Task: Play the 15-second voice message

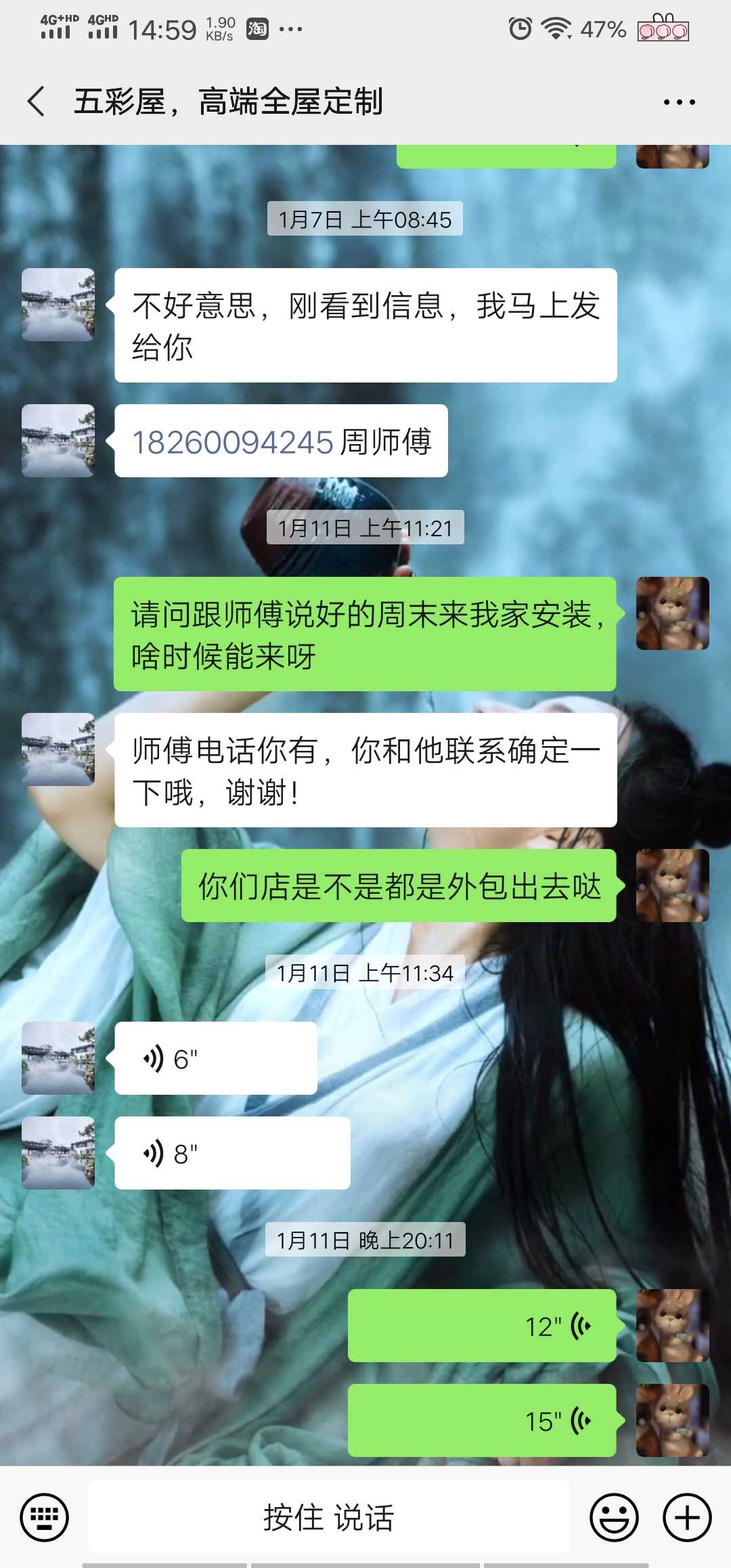Action: point(481,1420)
